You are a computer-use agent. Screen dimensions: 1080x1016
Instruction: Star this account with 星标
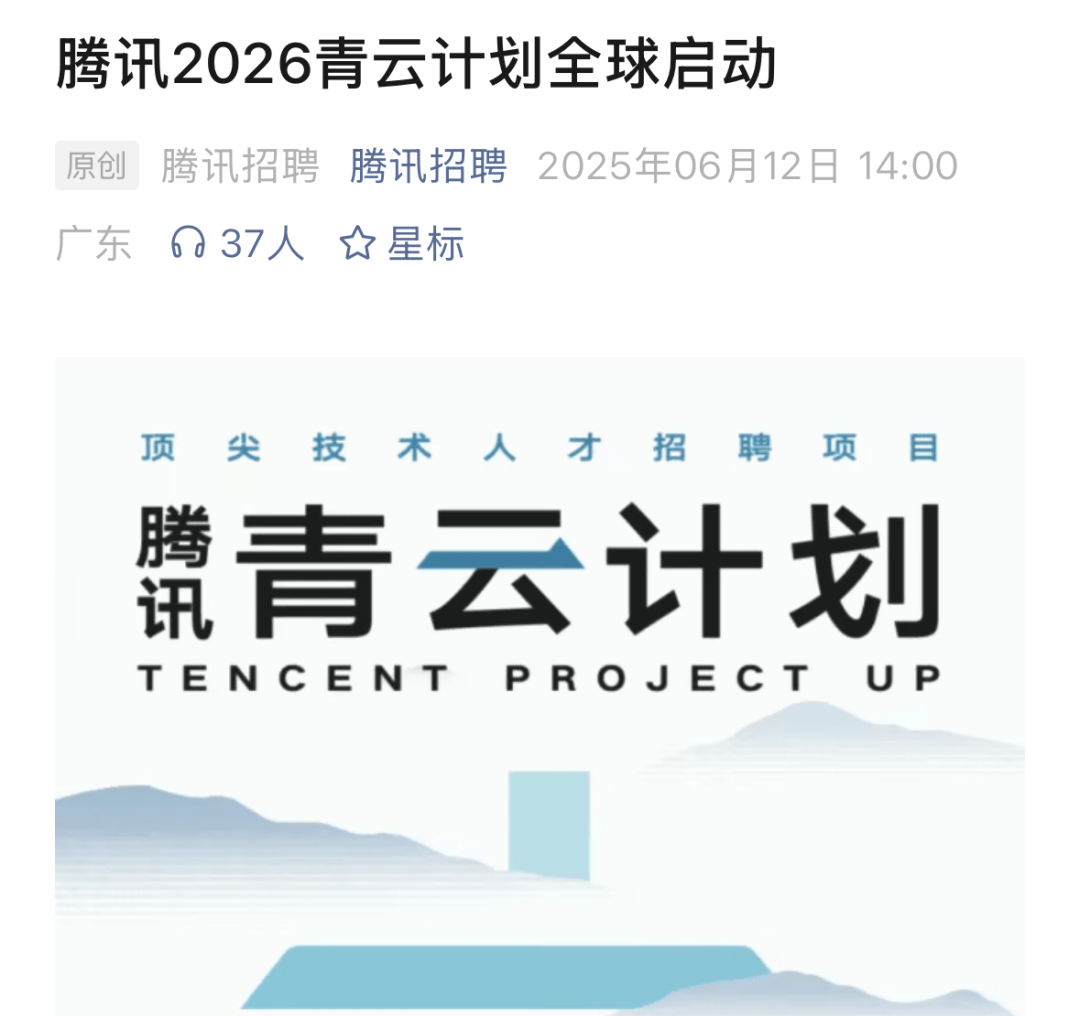[402, 244]
